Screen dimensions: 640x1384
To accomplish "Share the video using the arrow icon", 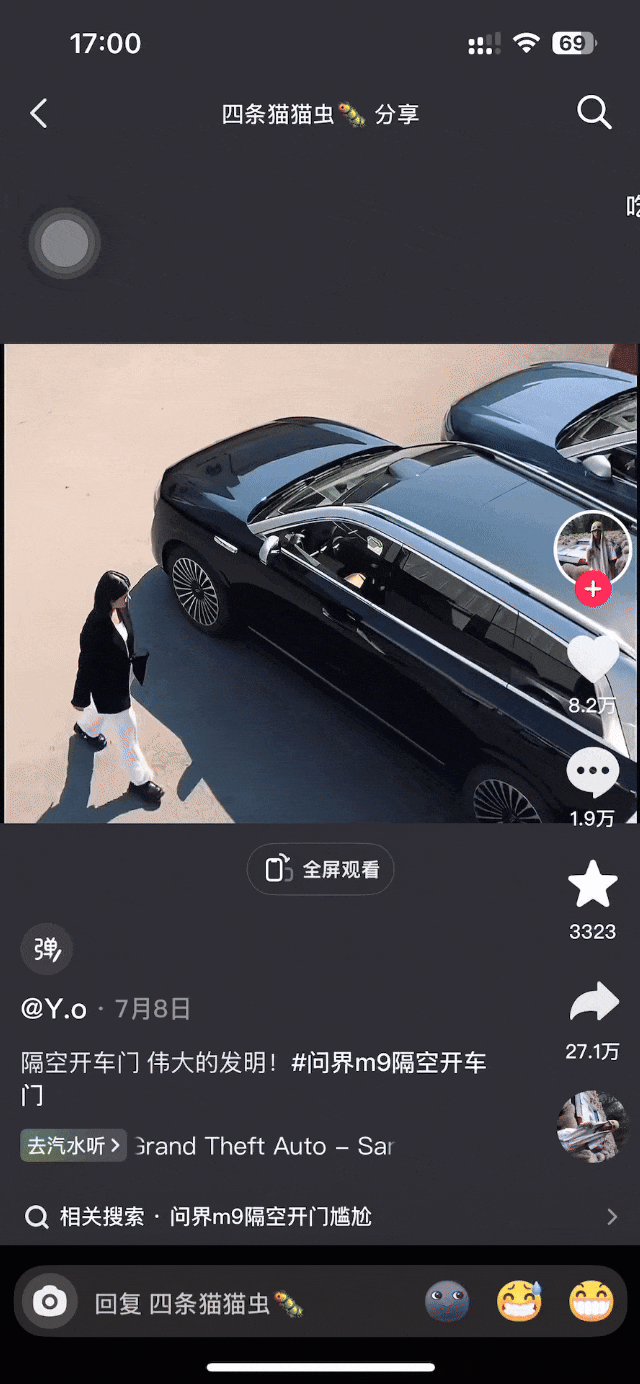I will pyautogui.click(x=593, y=1003).
